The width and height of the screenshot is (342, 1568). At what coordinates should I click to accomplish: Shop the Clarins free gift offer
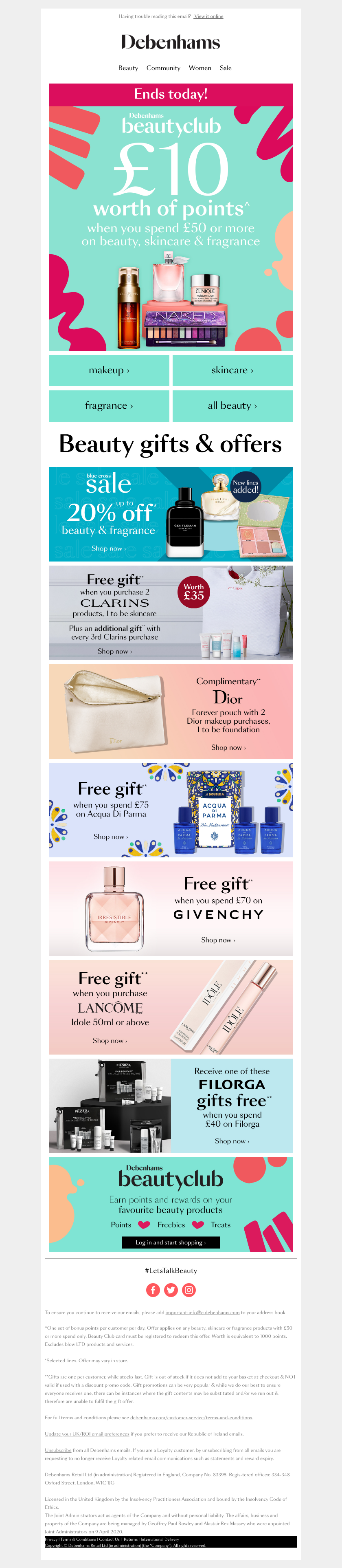click(171, 612)
